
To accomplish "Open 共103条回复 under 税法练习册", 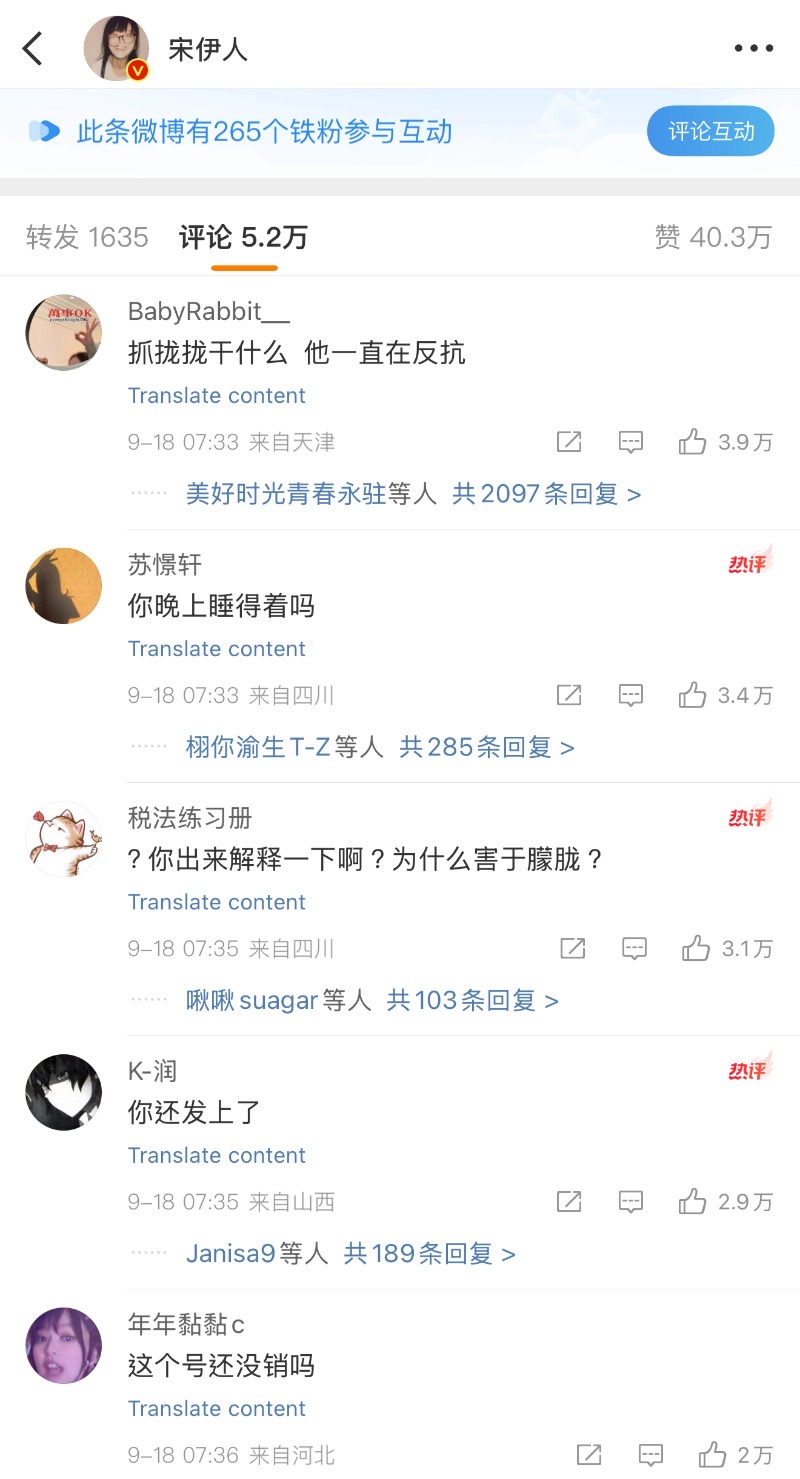I will pos(472,1000).
